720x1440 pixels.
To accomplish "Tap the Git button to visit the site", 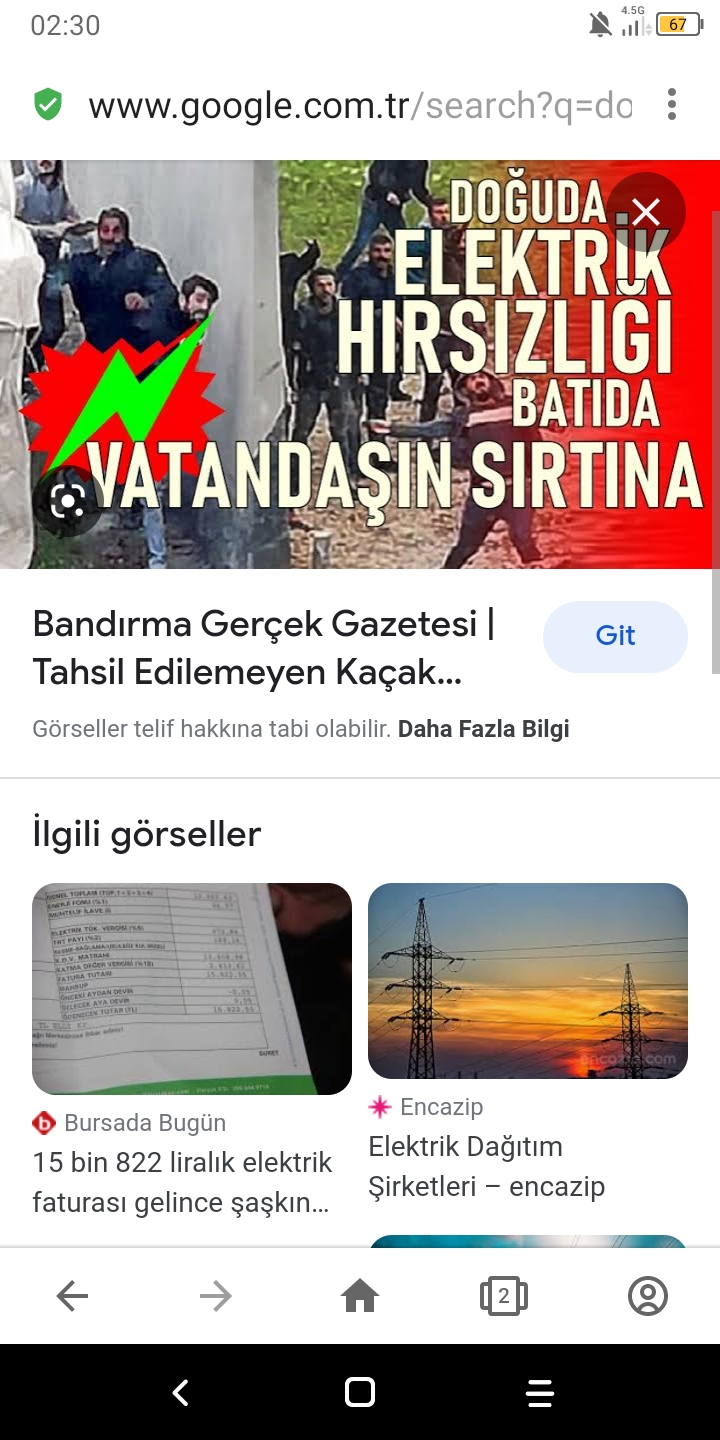I will pos(615,636).
